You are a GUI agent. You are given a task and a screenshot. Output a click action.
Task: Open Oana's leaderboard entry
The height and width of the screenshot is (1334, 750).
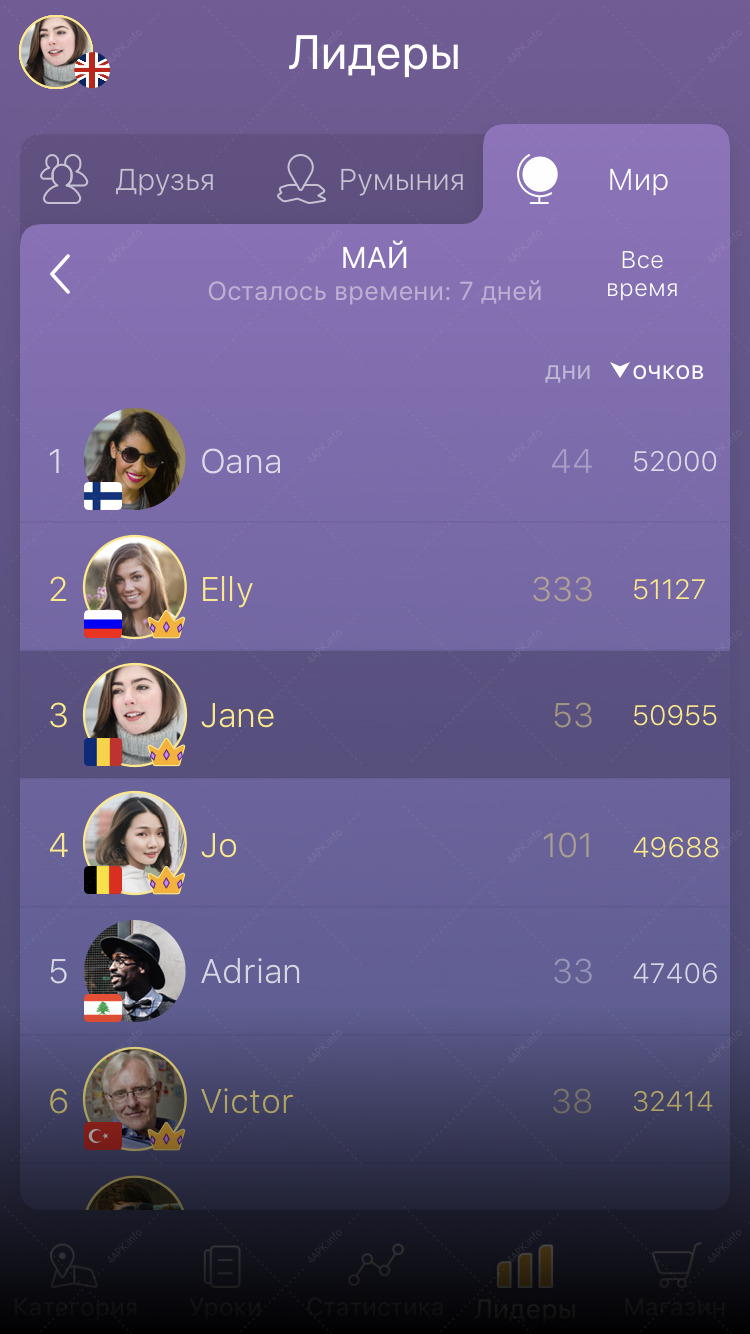click(375, 460)
